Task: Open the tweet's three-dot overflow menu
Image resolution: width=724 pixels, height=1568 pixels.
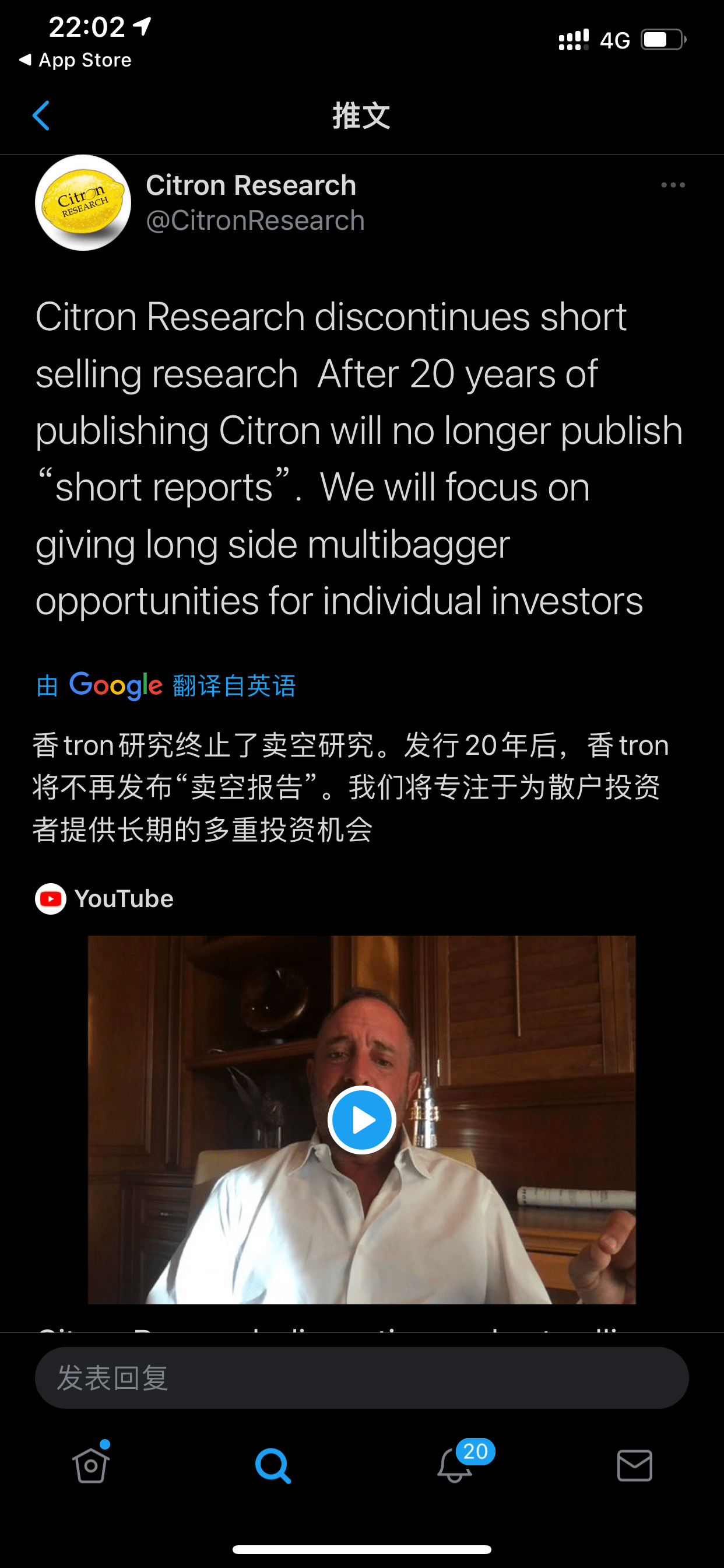Action: click(673, 185)
